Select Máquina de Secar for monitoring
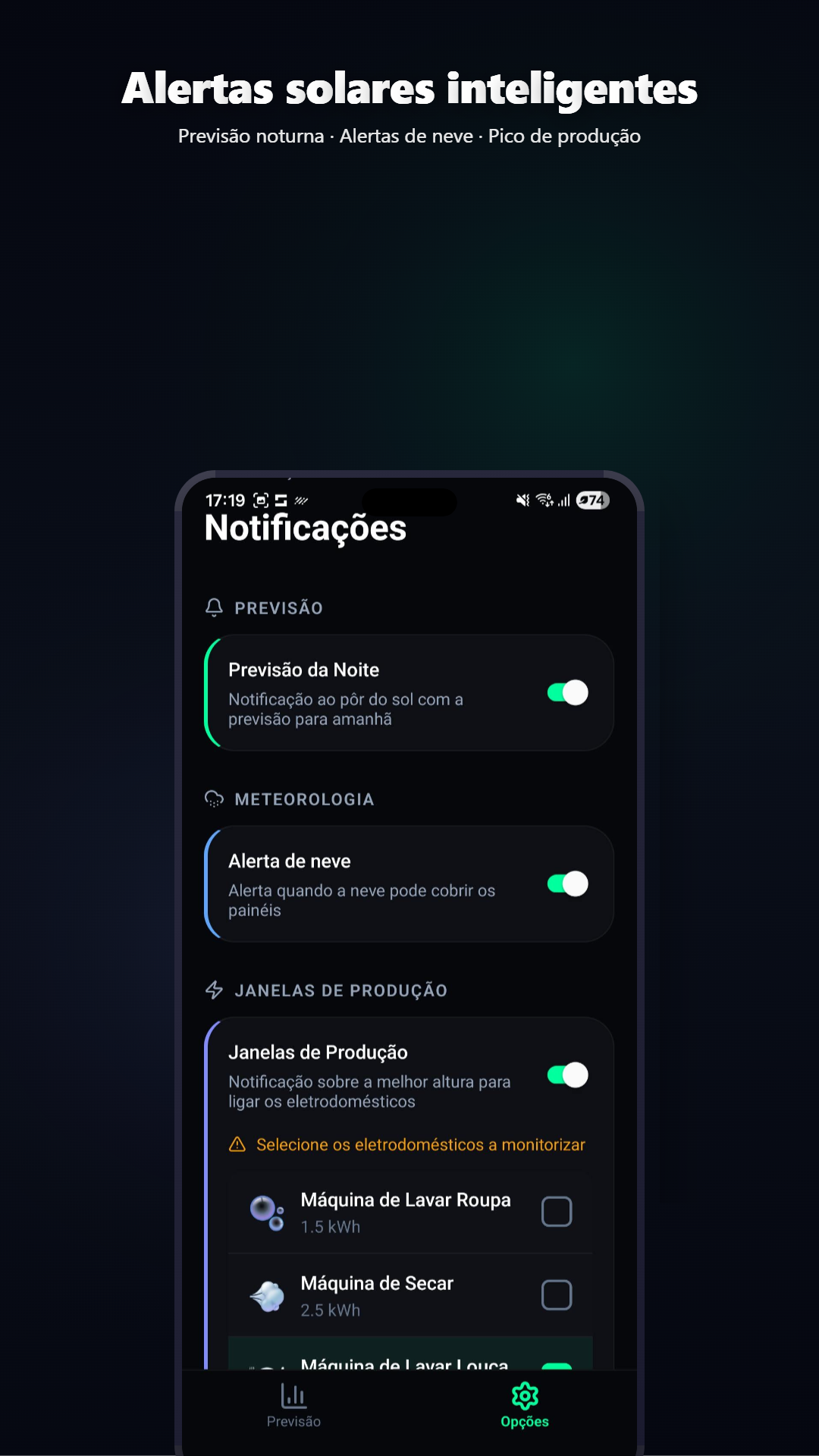 click(x=557, y=1294)
